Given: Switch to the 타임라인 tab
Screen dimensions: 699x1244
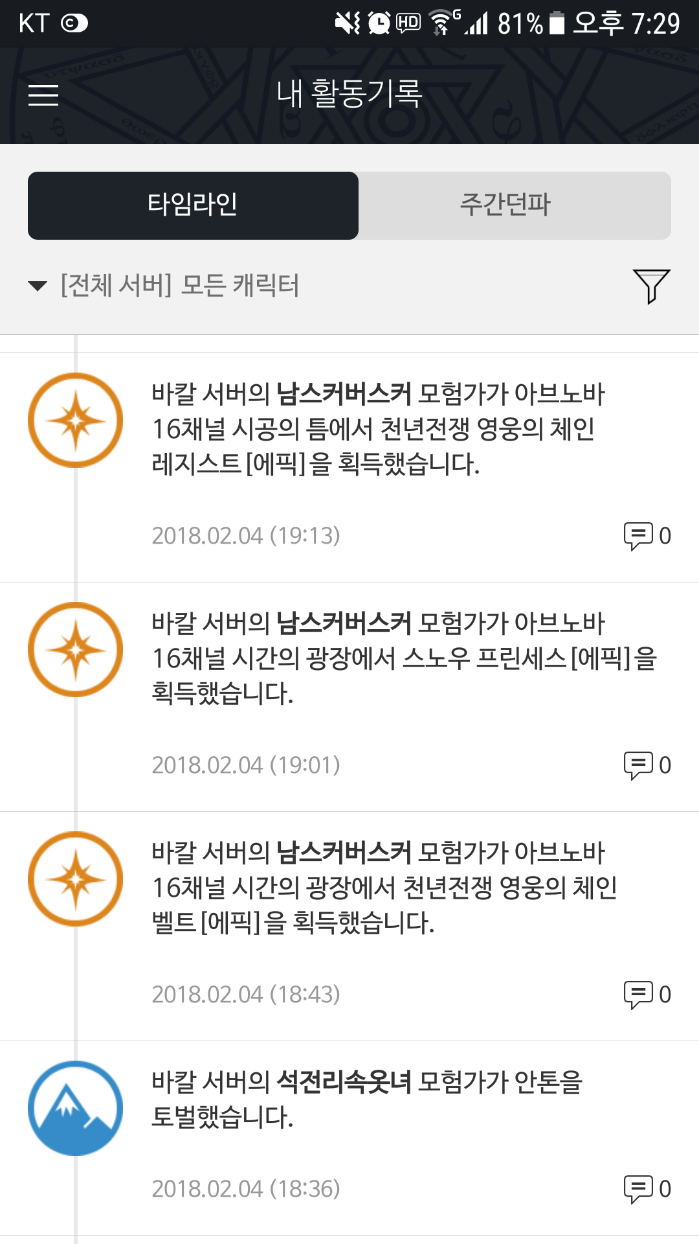Looking at the screenshot, I should pos(193,206).
